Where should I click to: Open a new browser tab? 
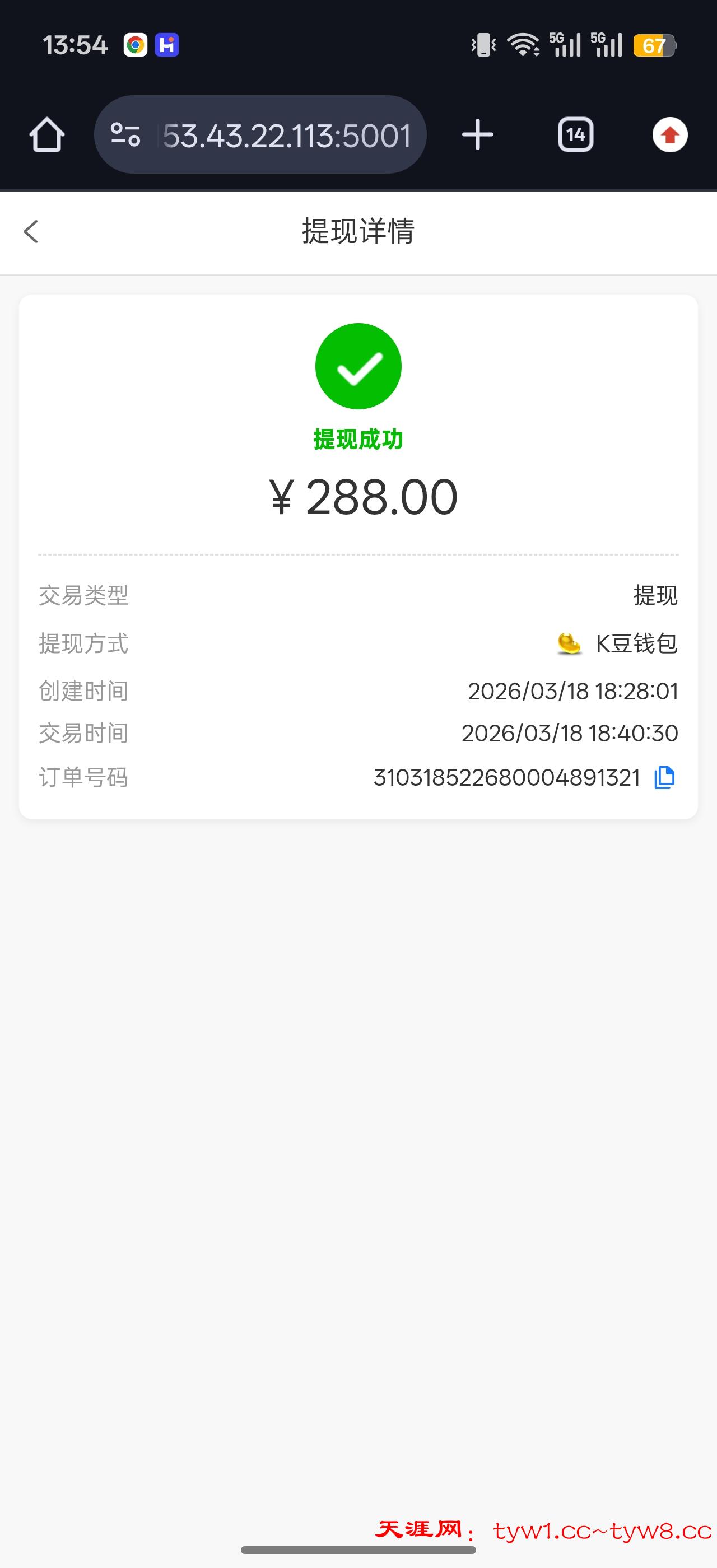[x=478, y=134]
